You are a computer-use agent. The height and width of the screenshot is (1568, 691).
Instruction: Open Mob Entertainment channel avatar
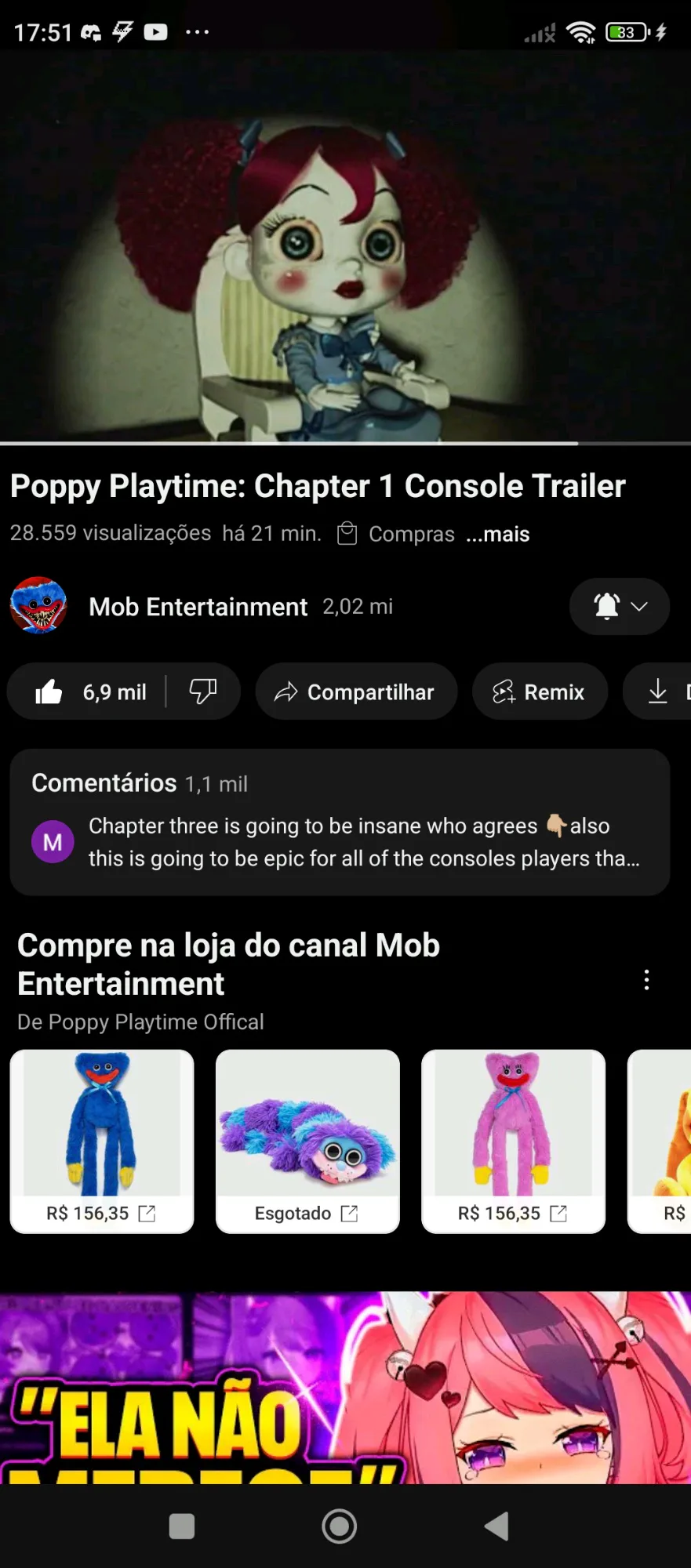pos(38,606)
